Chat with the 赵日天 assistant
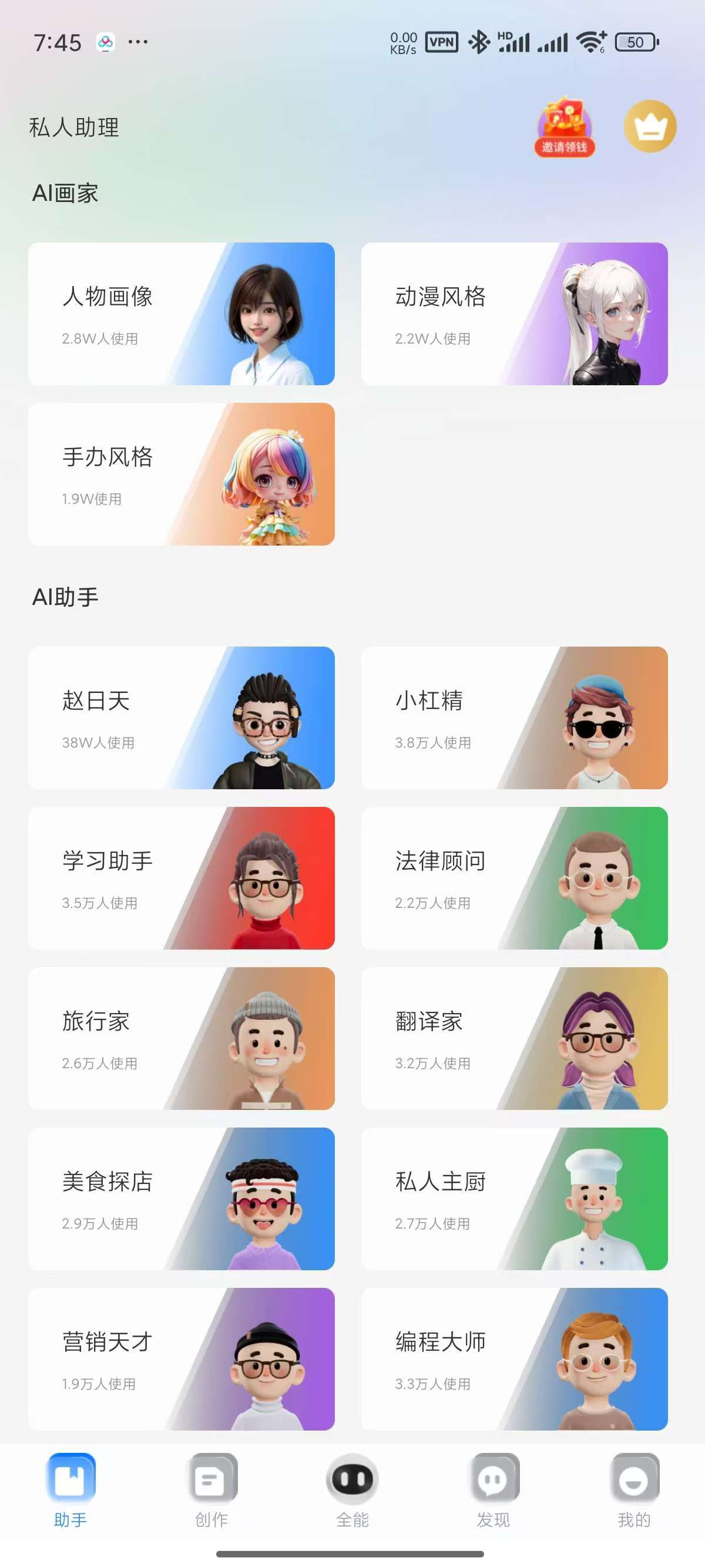The image size is (705, 1568). click(x=182, y=718)
